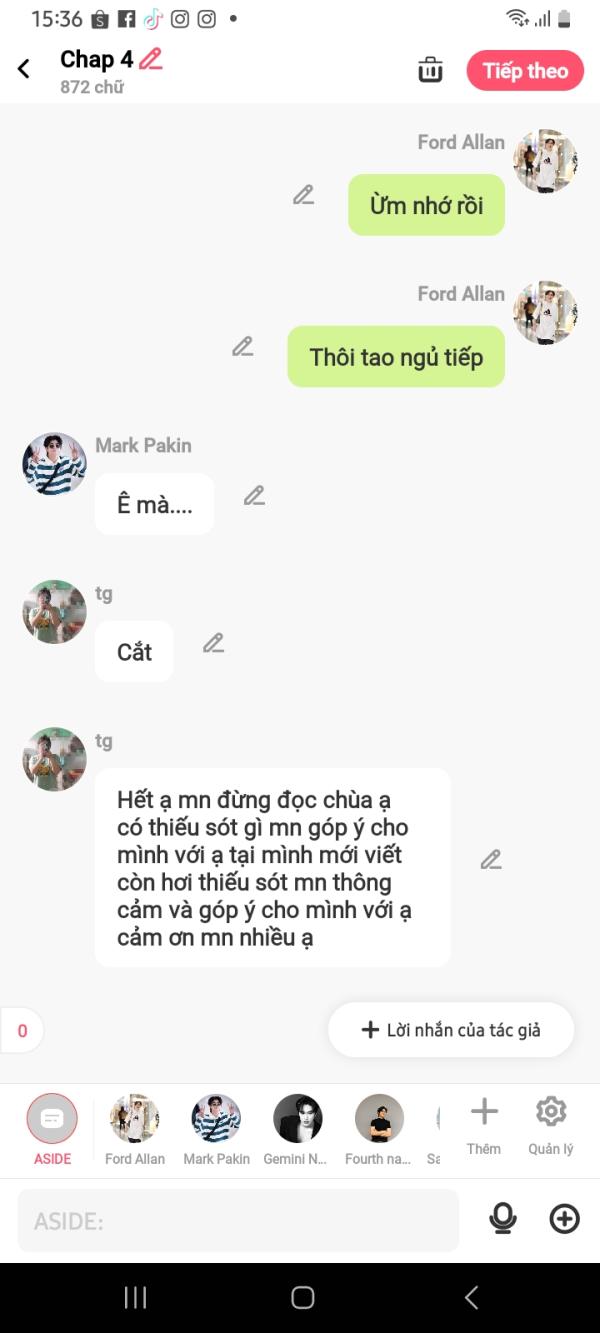Edit the message 'Thôi tao ngủ tiếp'
Image resolution: width=600 pixels, height=1333 pixels.
242,347
